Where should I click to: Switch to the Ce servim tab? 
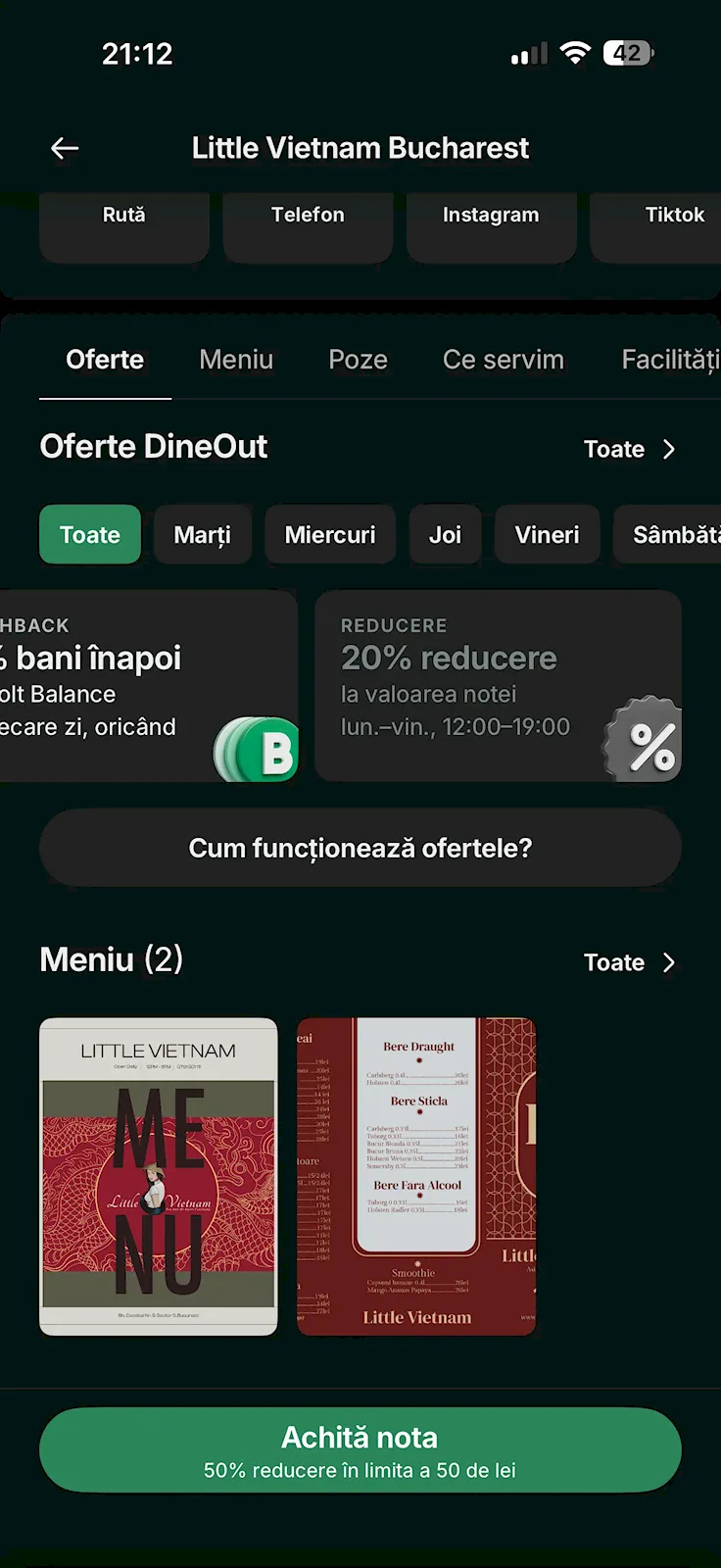pyautogui.click(x=504, y=360)
